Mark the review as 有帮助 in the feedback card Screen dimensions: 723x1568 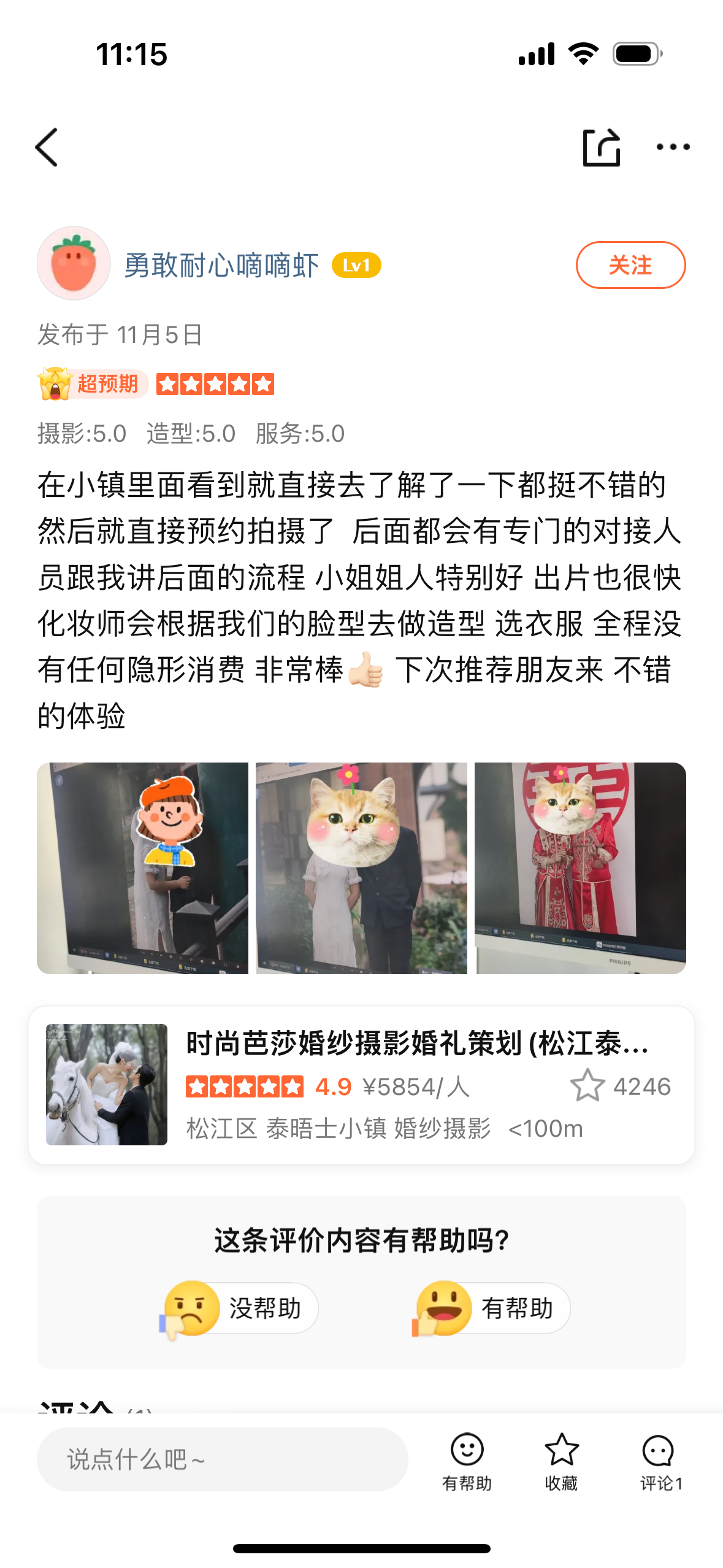point(491,1309)
